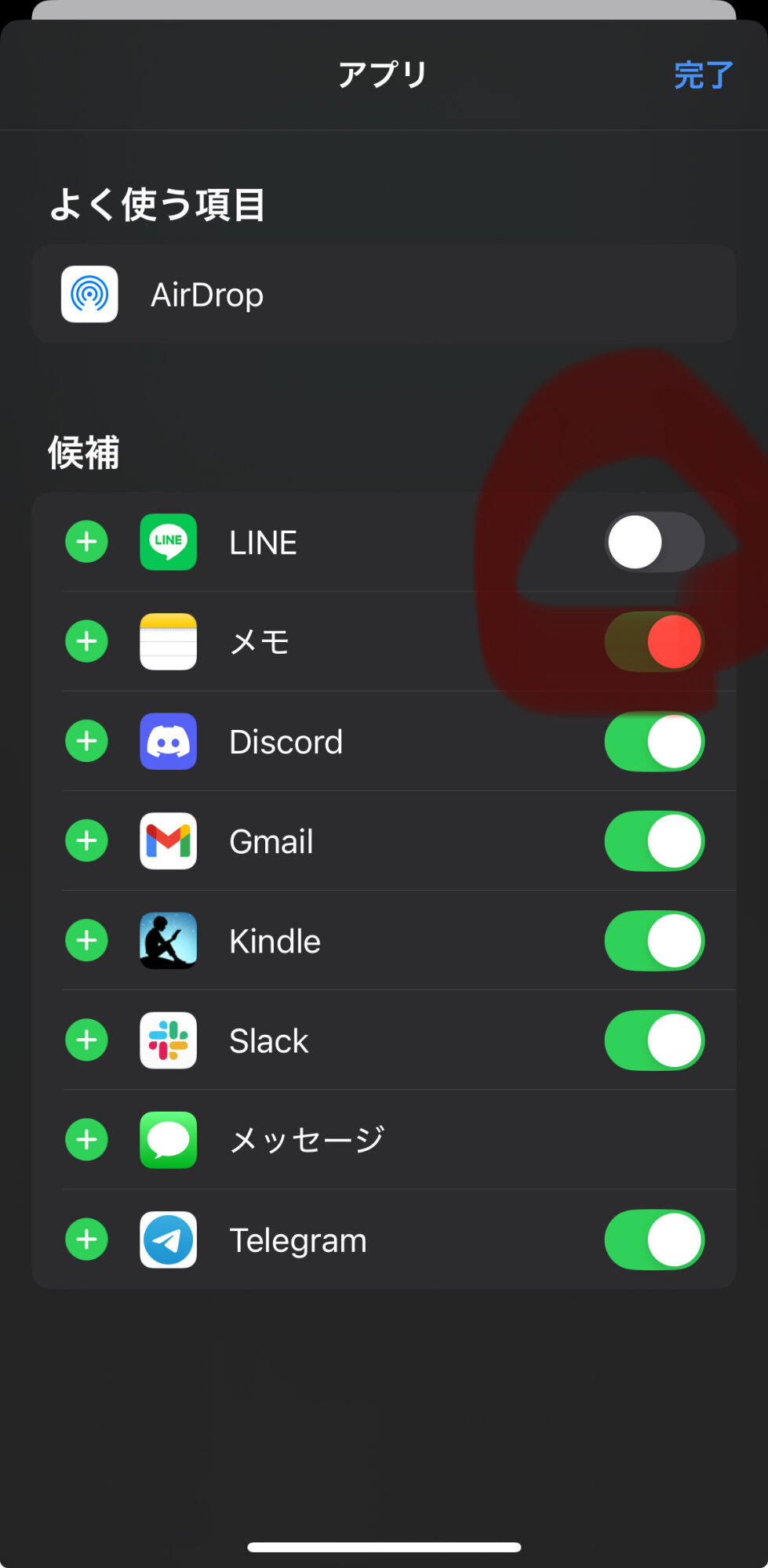The width and height of the screenshot is (768, 1568).
Task: Add LINE to favorites with plus icon
Action: (86, 542)
